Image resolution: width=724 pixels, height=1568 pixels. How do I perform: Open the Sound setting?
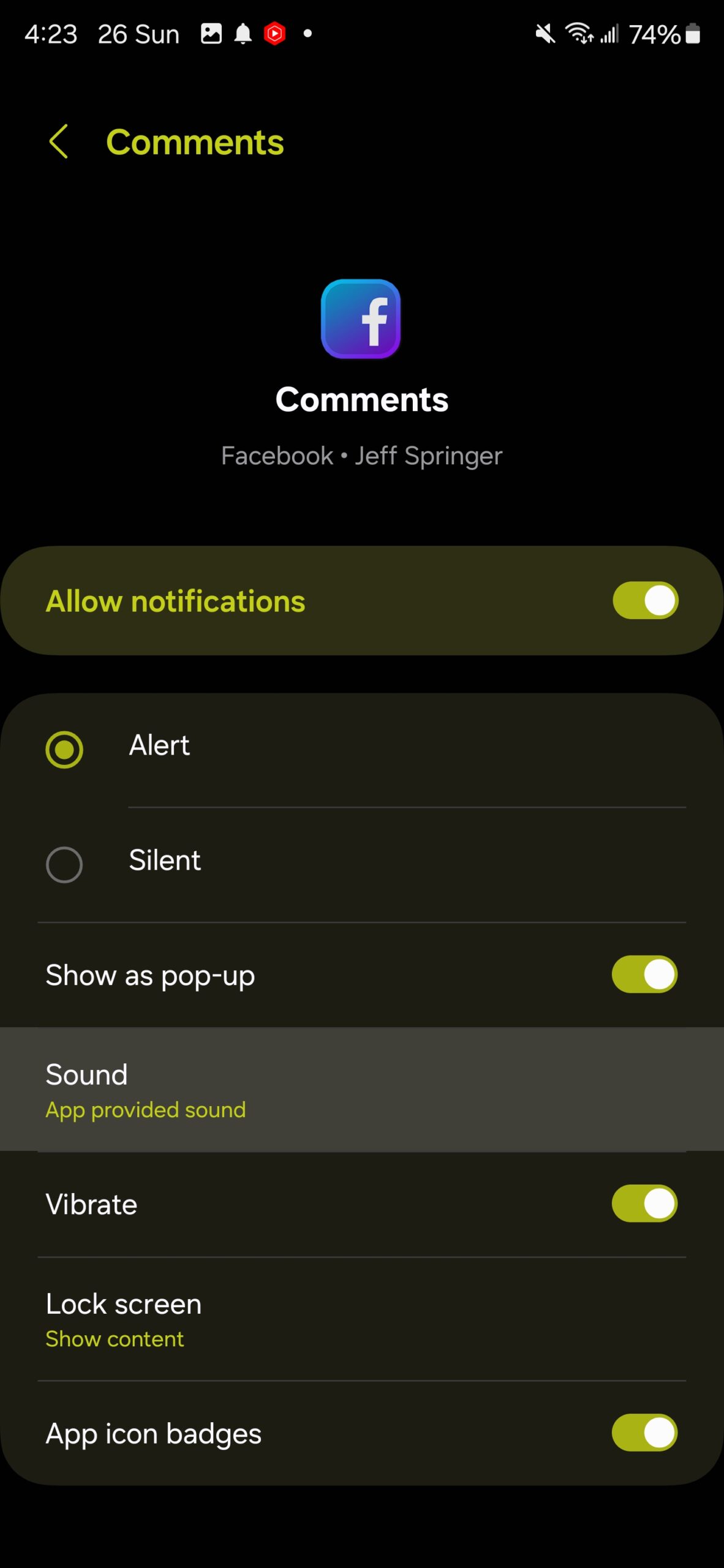pyautogui.click(x=361, y=1089)
